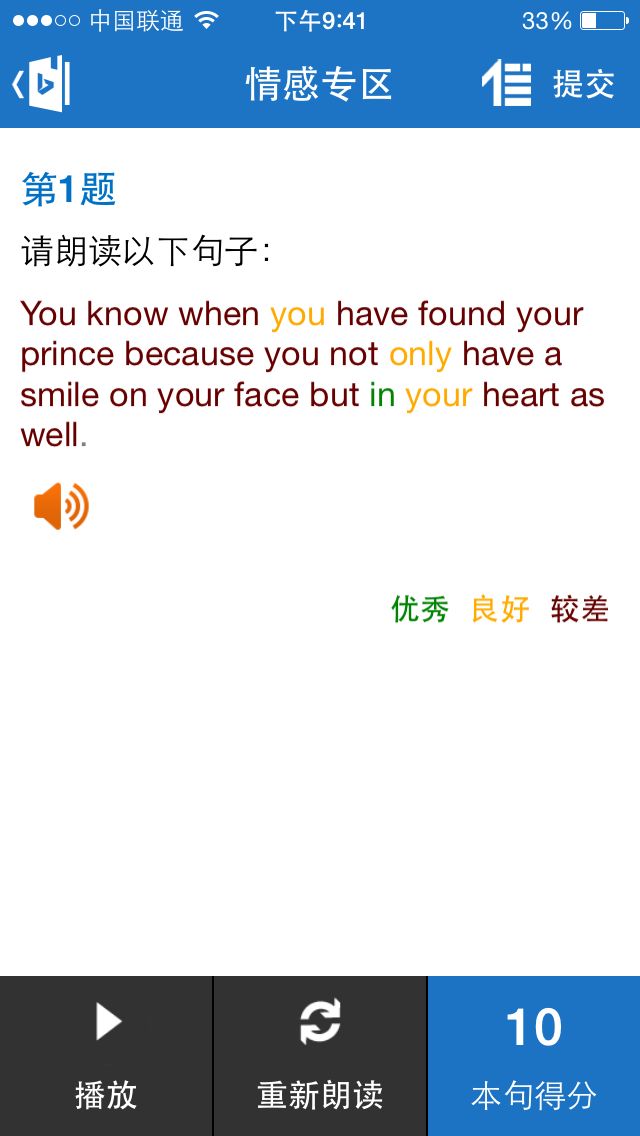Image resolution: width=640 pixels, height=1136 pixels.
Task: Open the ranking list icon
Action: click(x=507, y=83)
